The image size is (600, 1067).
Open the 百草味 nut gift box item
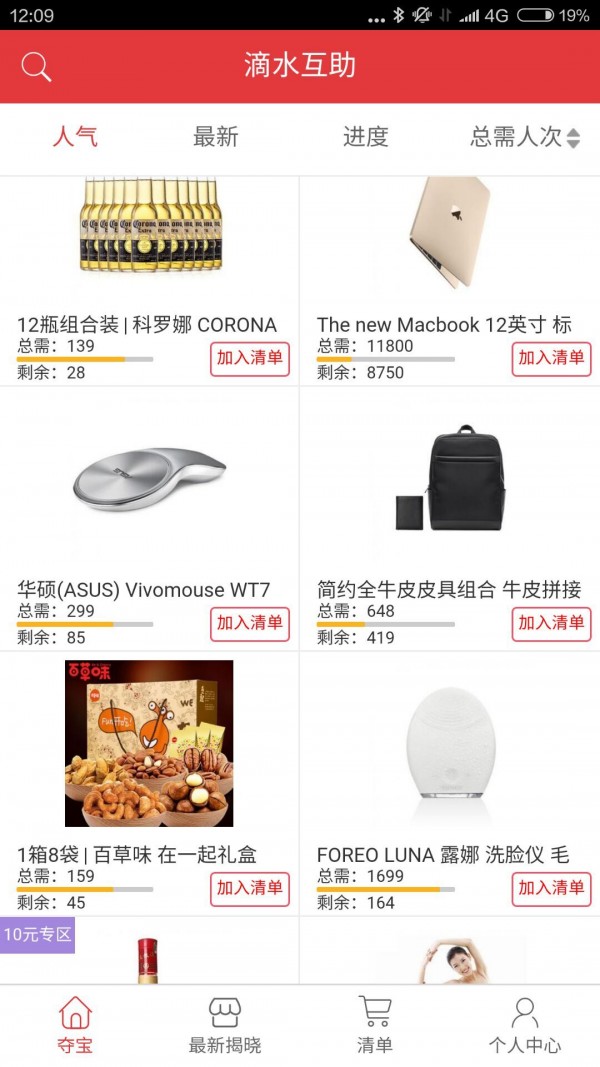pos(150,745)
